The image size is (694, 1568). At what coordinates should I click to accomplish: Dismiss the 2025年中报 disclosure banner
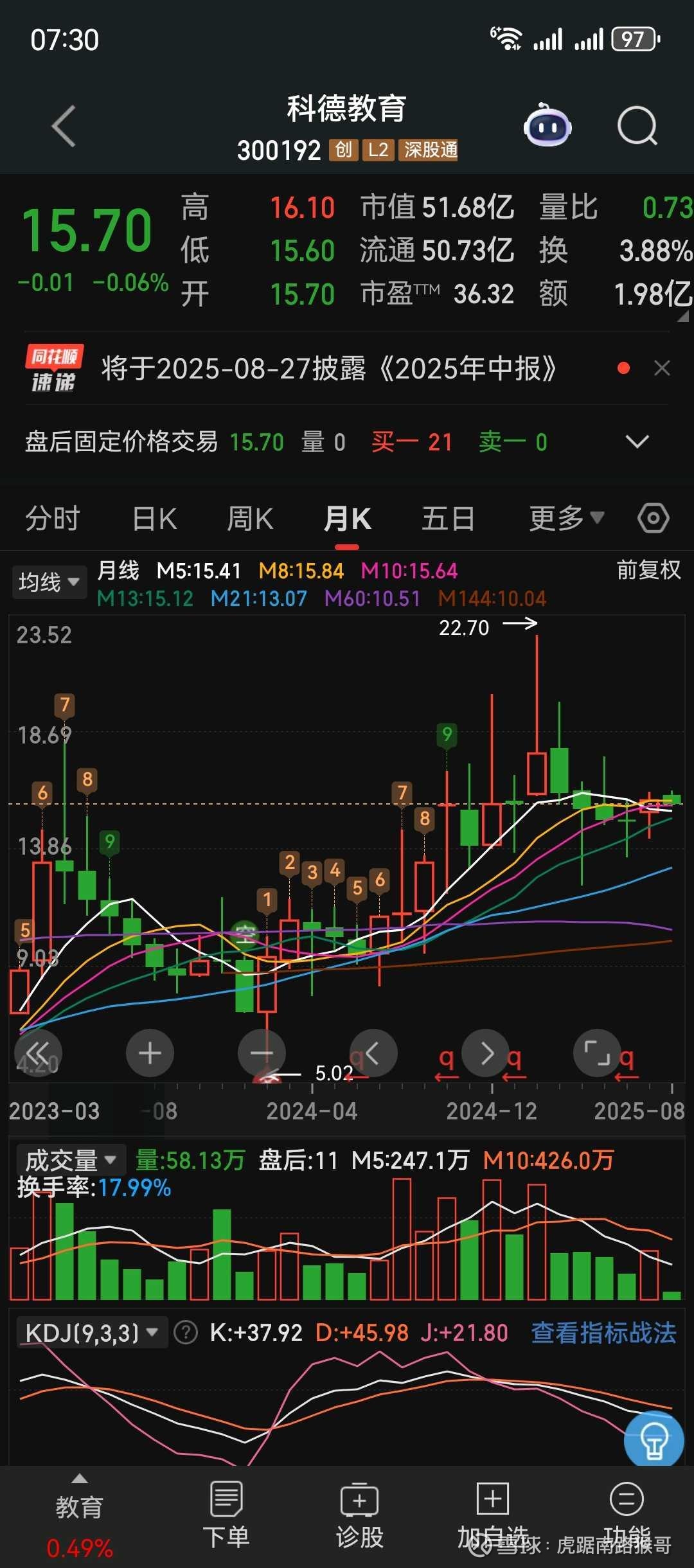[662, 368]
